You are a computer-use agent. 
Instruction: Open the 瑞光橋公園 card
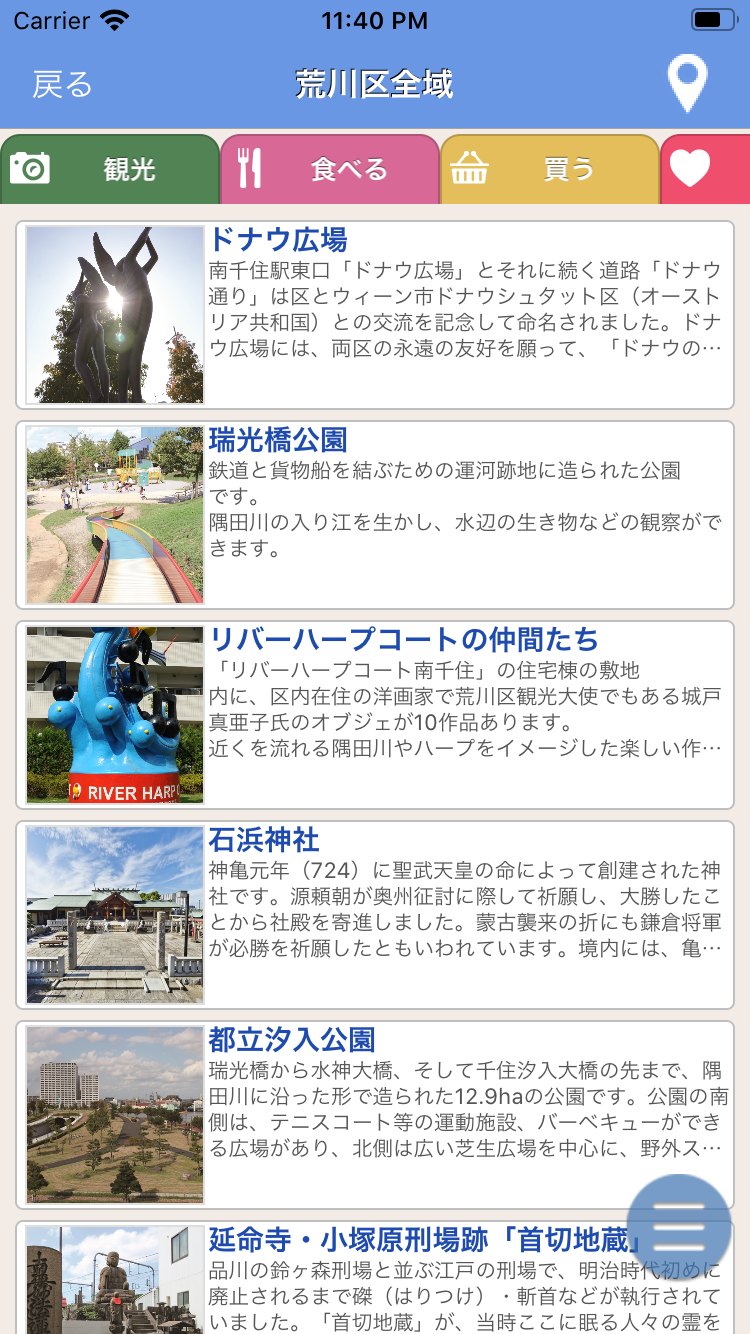tap(375, 515)
